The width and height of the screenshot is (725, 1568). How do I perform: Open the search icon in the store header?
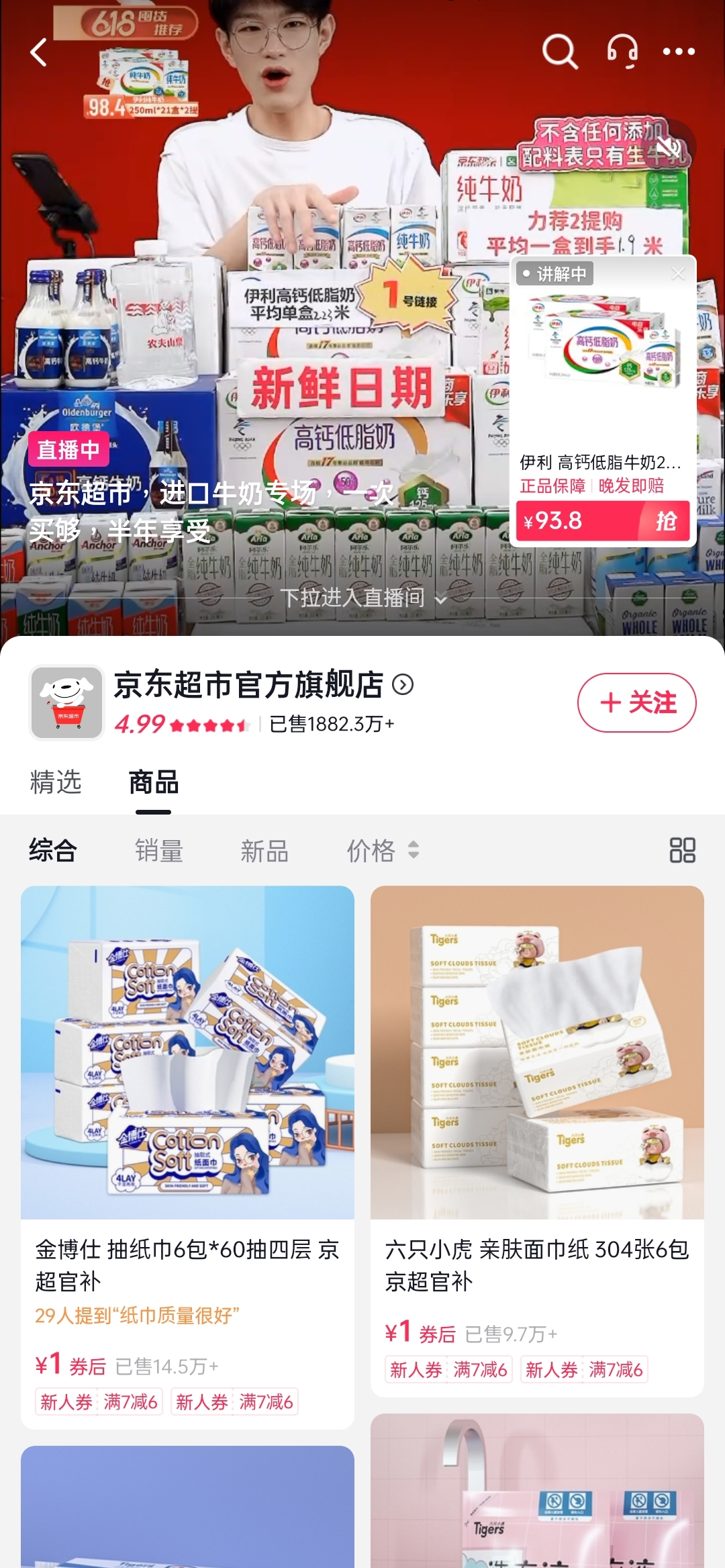(559, 52)
